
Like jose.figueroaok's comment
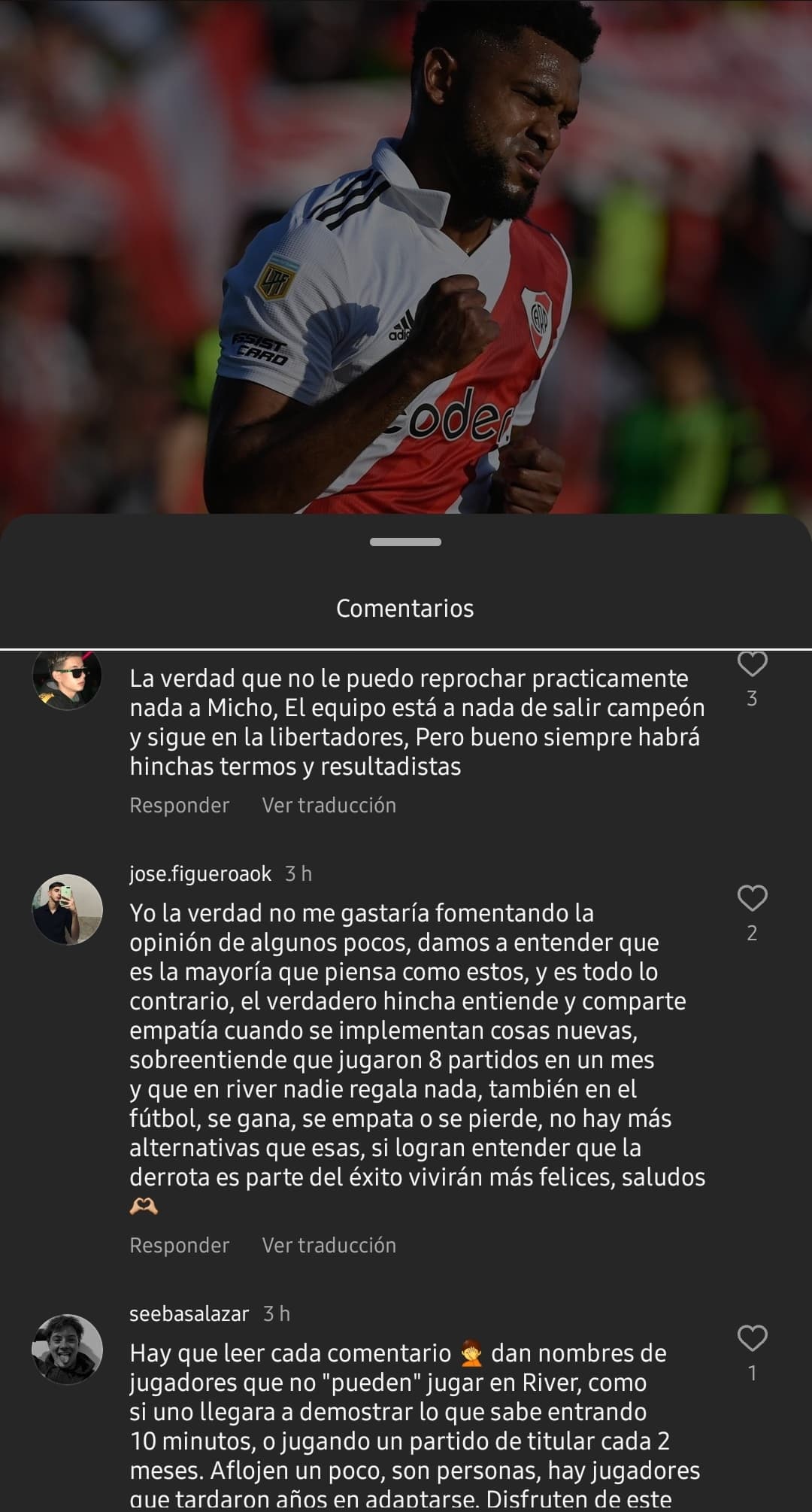752,898
